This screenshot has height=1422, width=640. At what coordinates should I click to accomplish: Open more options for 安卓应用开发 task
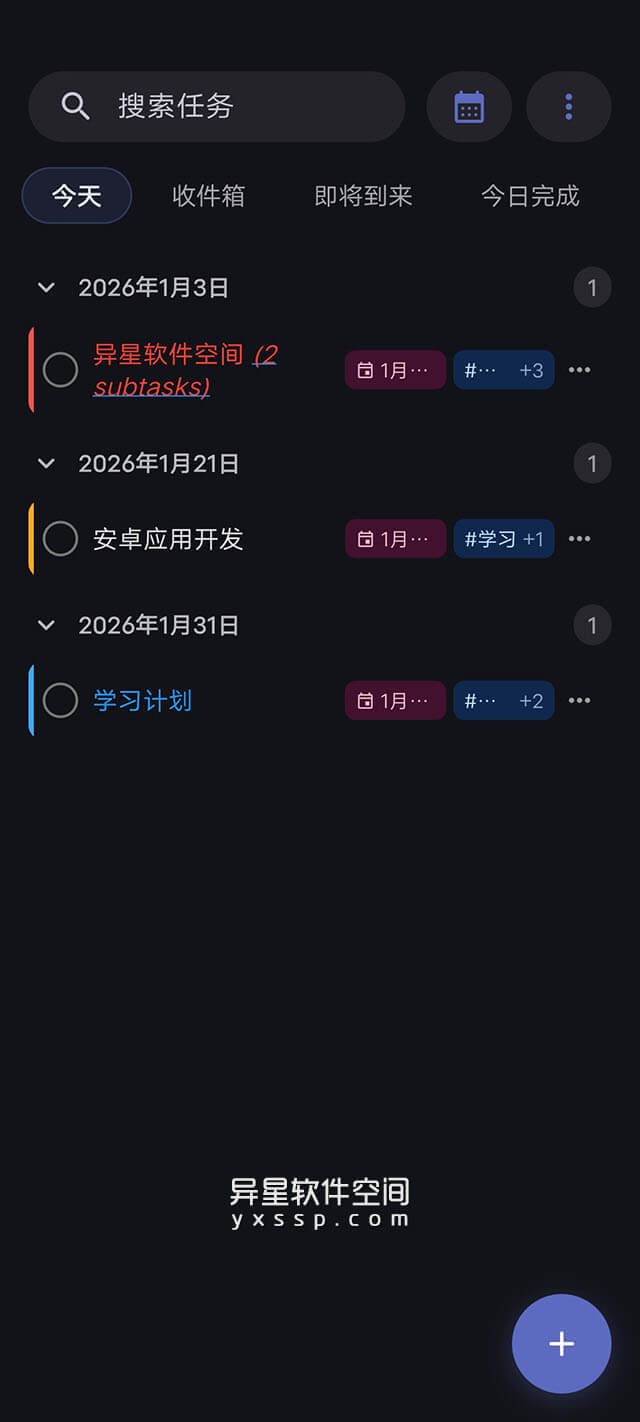pyautogui.click(x=579, y=539)
